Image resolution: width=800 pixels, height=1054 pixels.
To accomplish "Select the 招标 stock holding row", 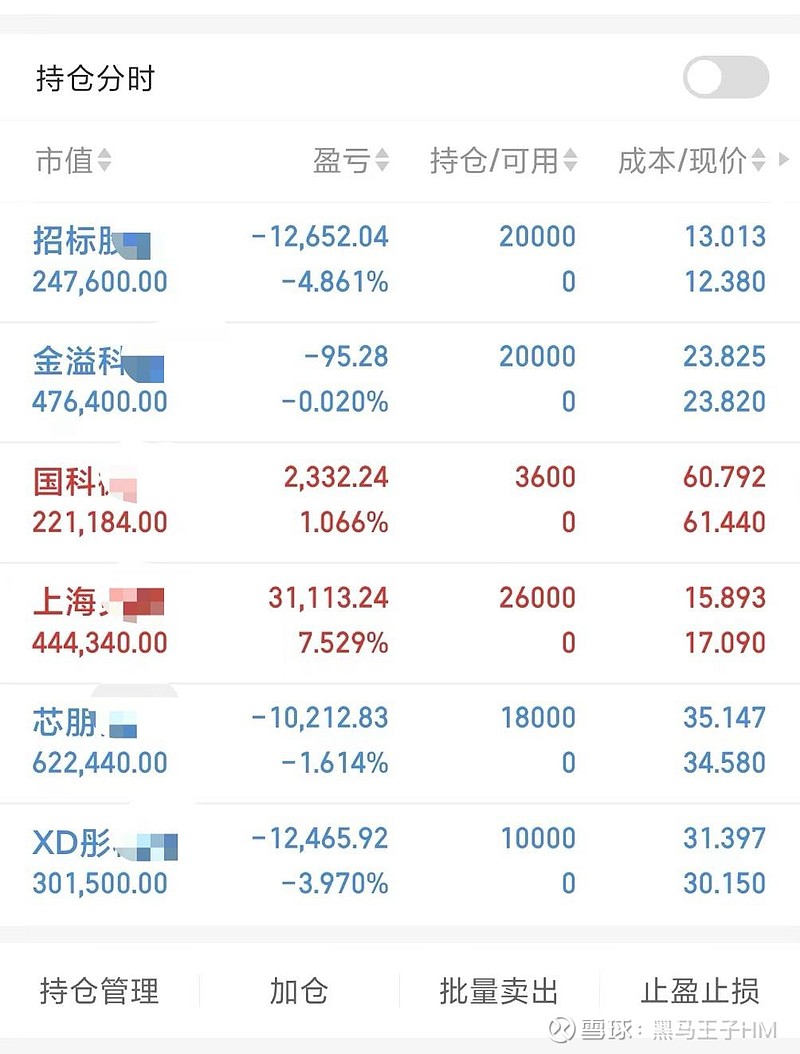I will [400, 260].
